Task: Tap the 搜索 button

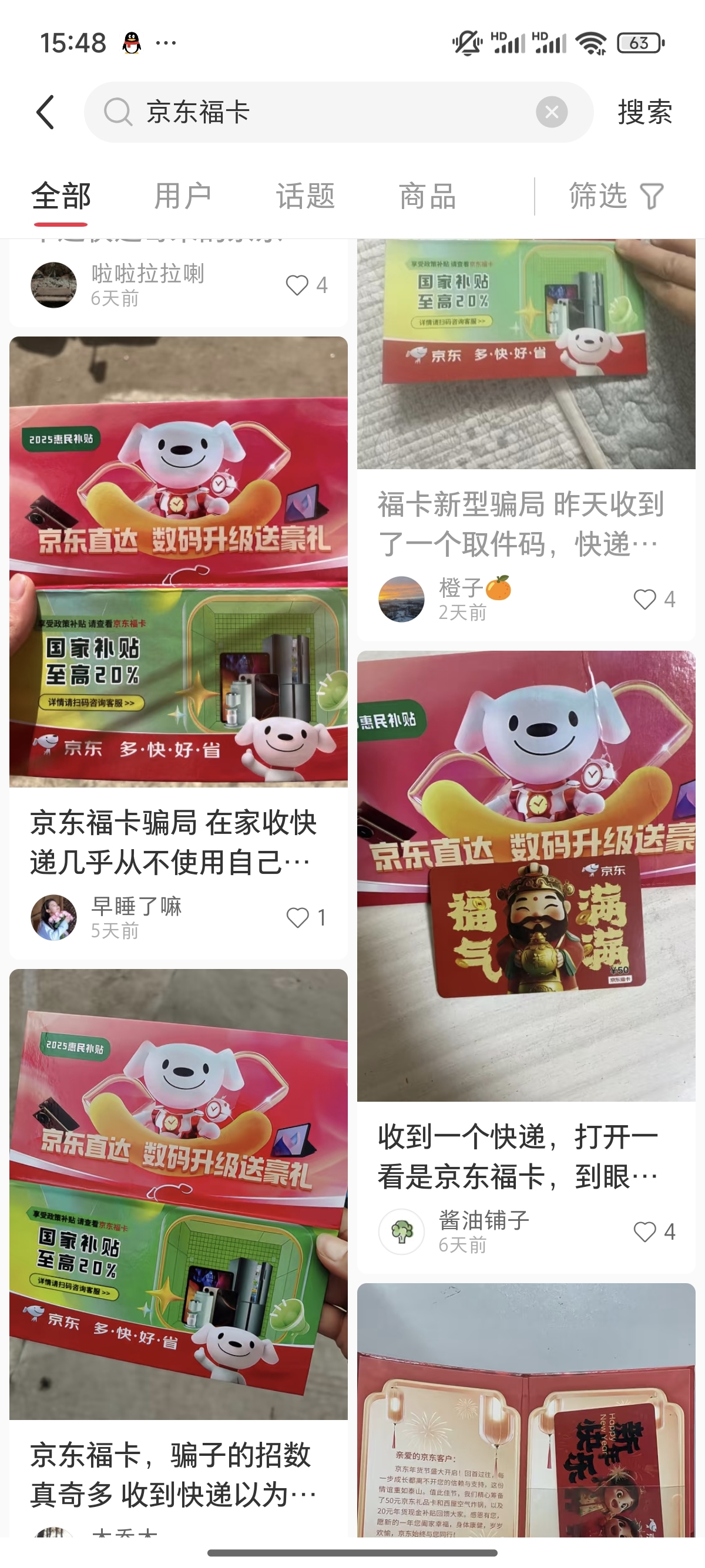Action: coord(644,112)
